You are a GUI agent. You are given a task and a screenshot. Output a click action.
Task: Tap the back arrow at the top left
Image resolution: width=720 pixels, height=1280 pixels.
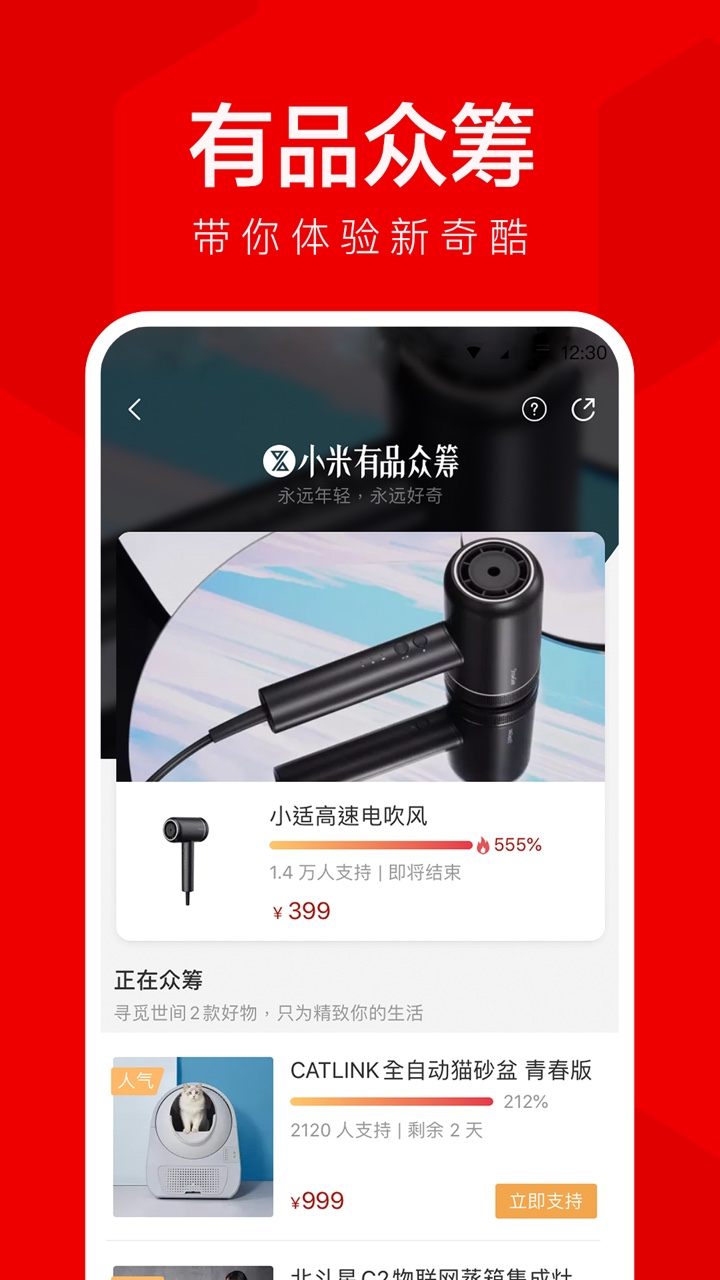[x=135, y=409]
